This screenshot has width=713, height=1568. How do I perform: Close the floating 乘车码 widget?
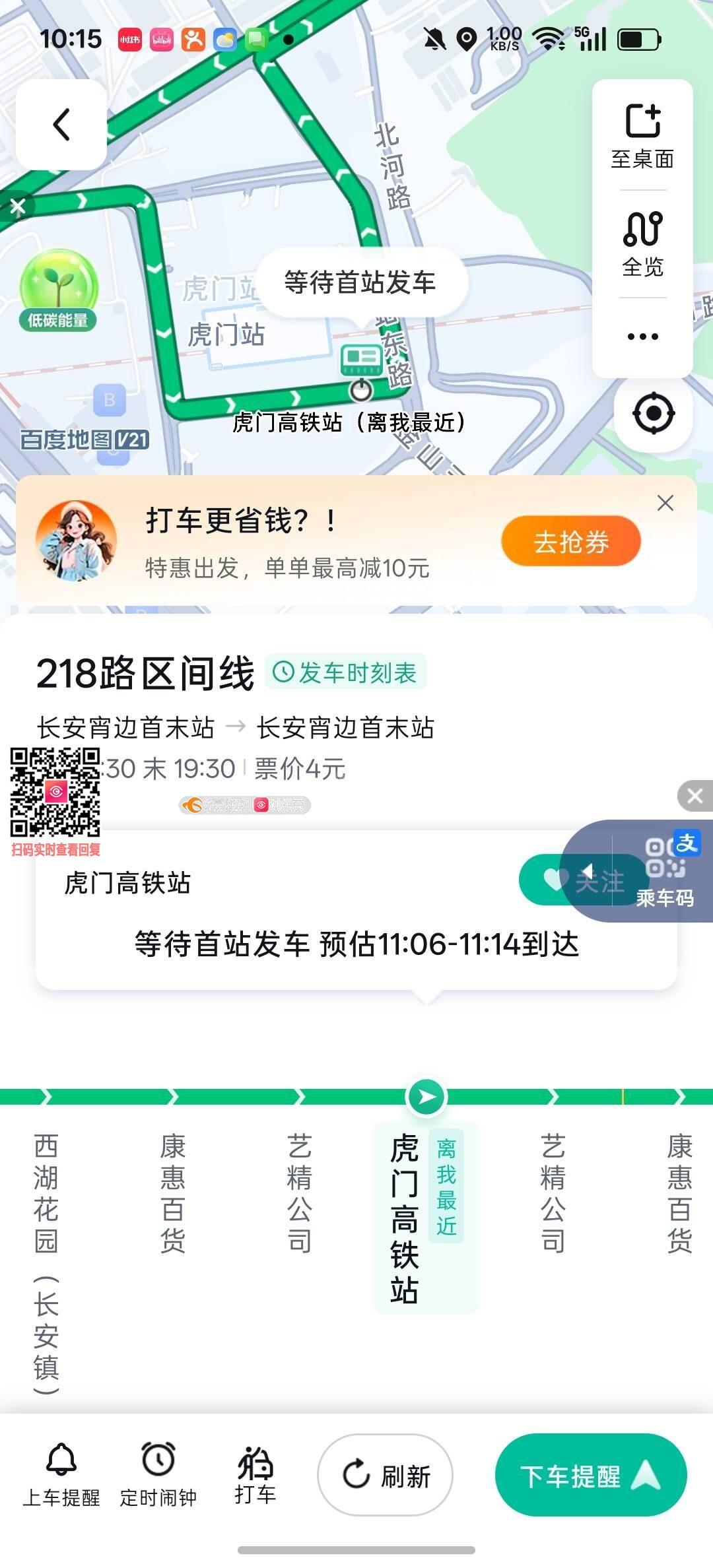[x=695, y=796]
